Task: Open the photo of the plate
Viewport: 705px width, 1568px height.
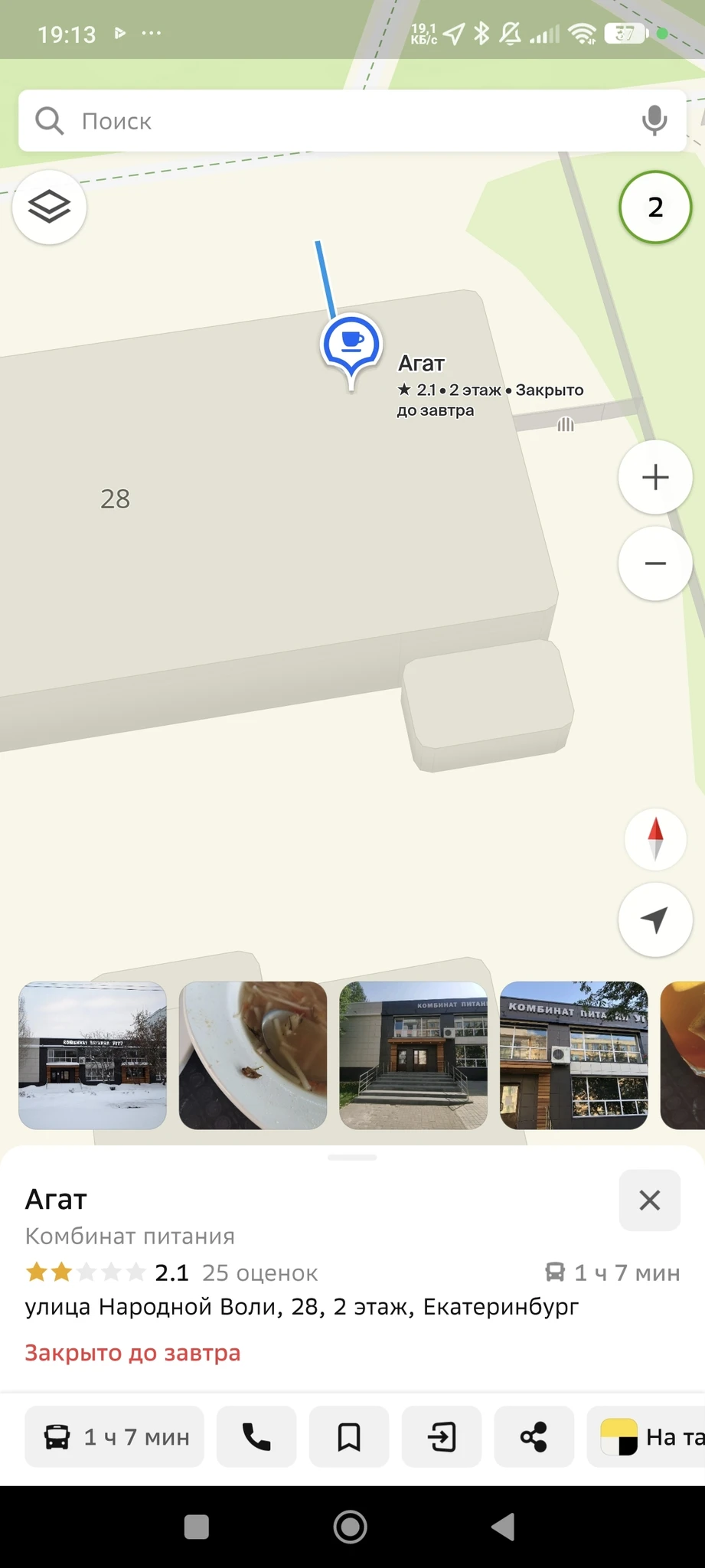Action: click(253, 1055)
